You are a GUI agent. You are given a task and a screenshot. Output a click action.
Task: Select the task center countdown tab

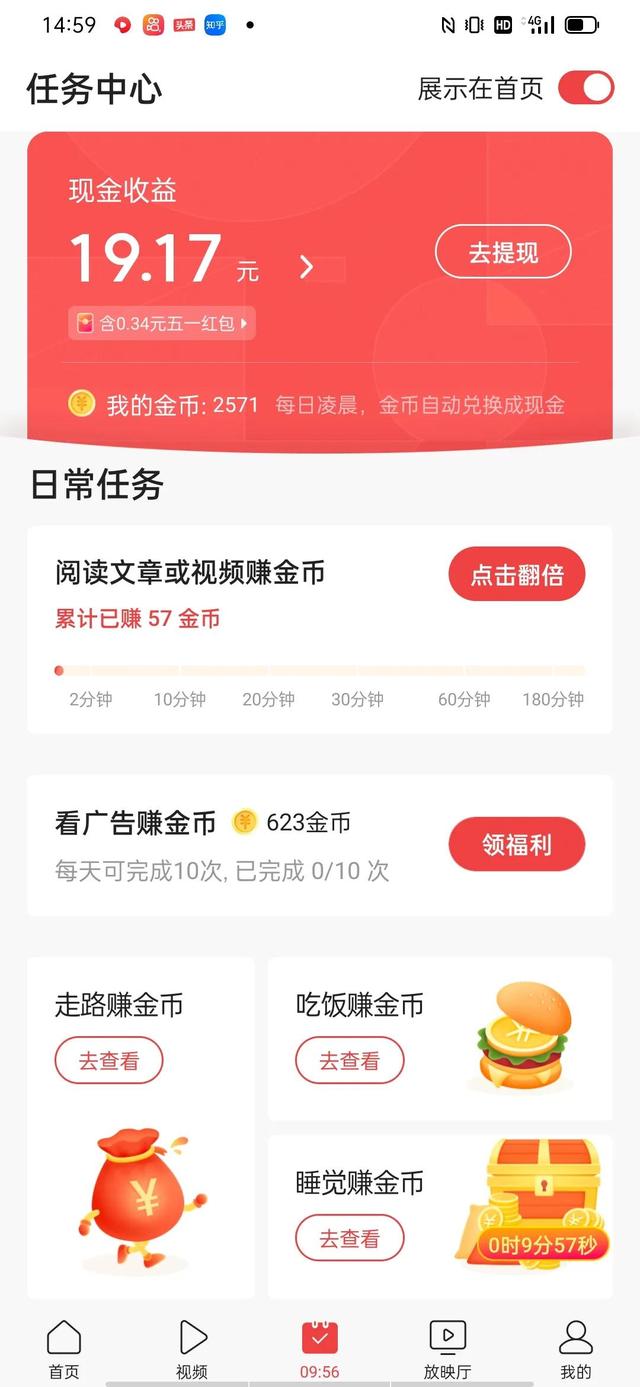(320, 1348)
